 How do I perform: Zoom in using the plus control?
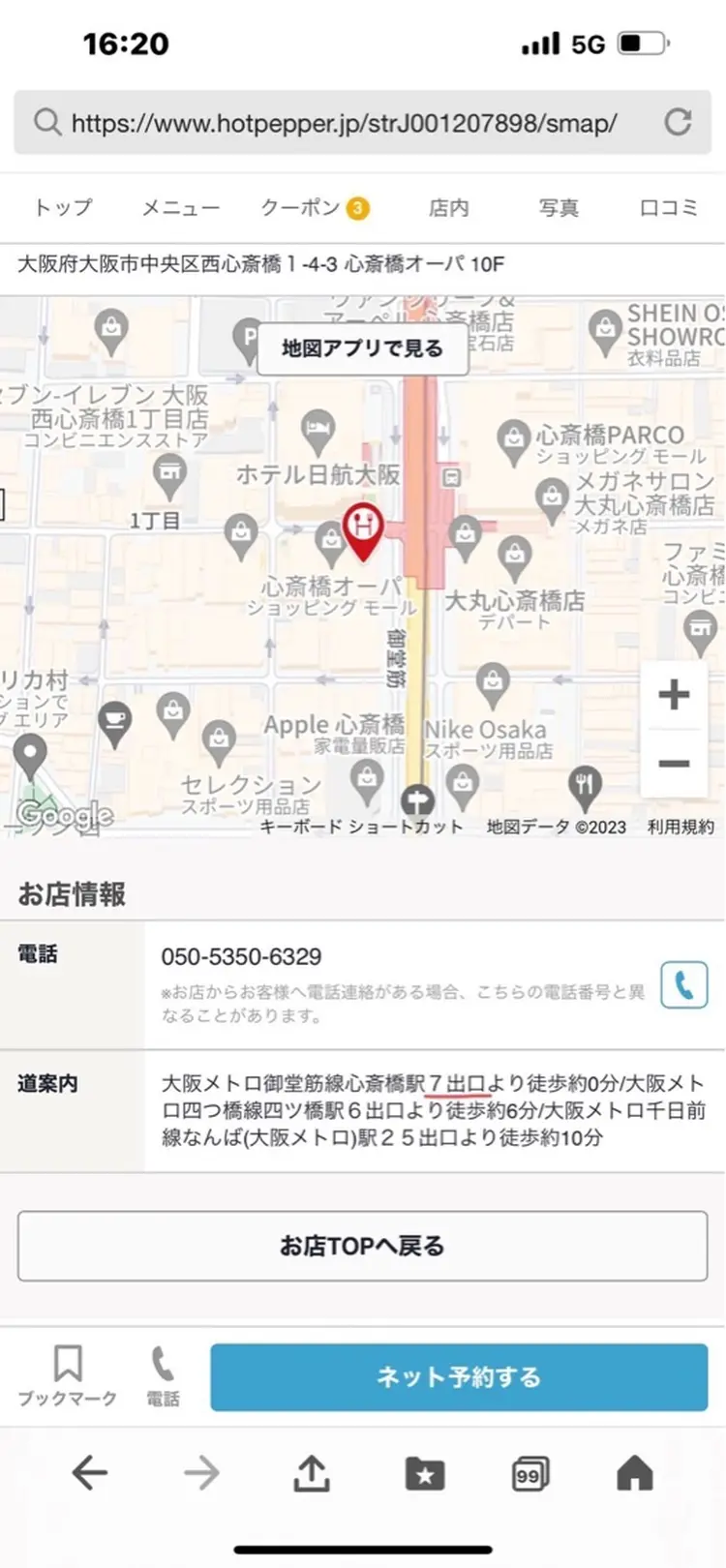[674, 695]
